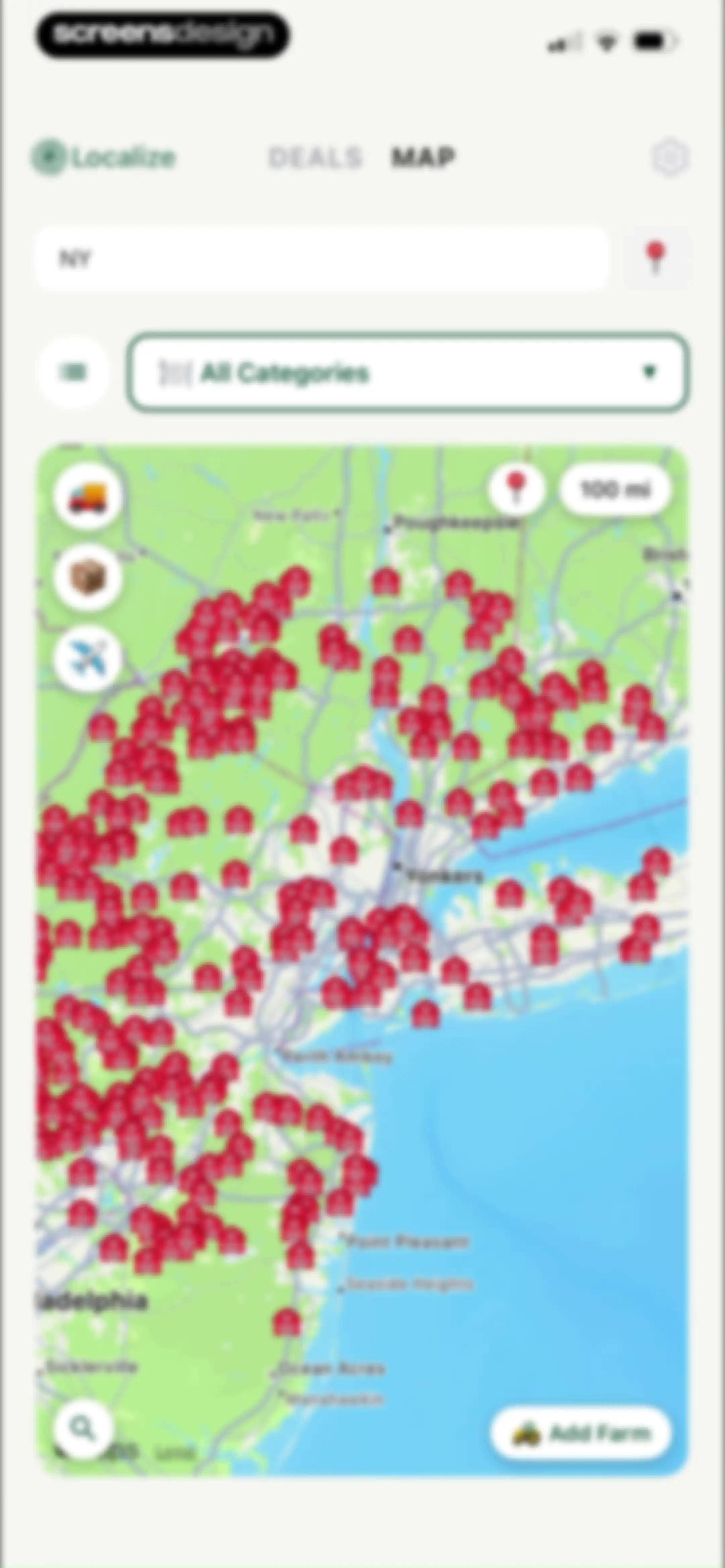Open the Localize home logo
The width and height of the screenshot is (725, 1568).
pyautogui.click(x=103, y=158)
